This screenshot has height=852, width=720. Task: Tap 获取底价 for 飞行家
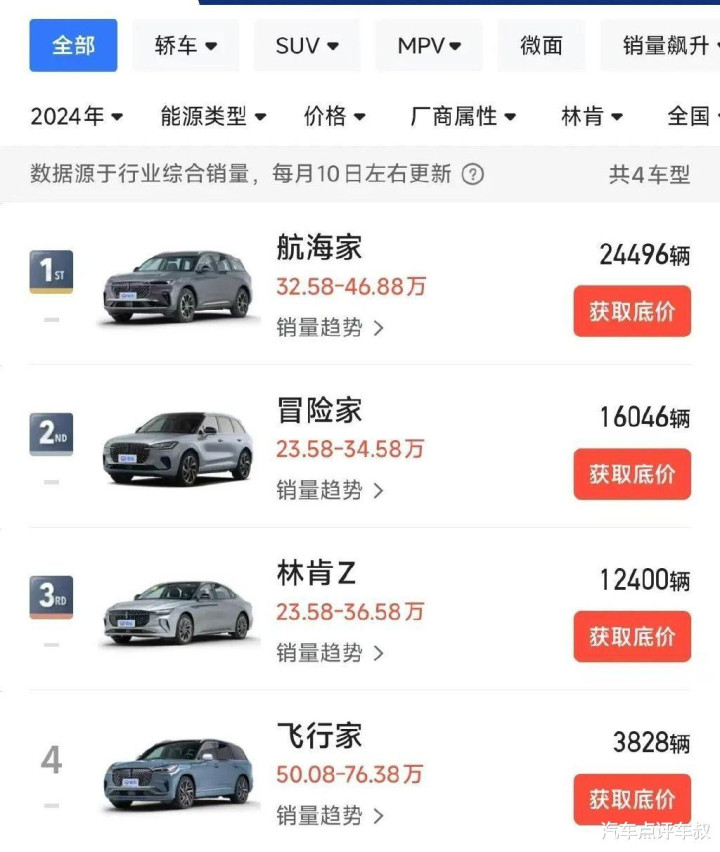tap(632, 799)
